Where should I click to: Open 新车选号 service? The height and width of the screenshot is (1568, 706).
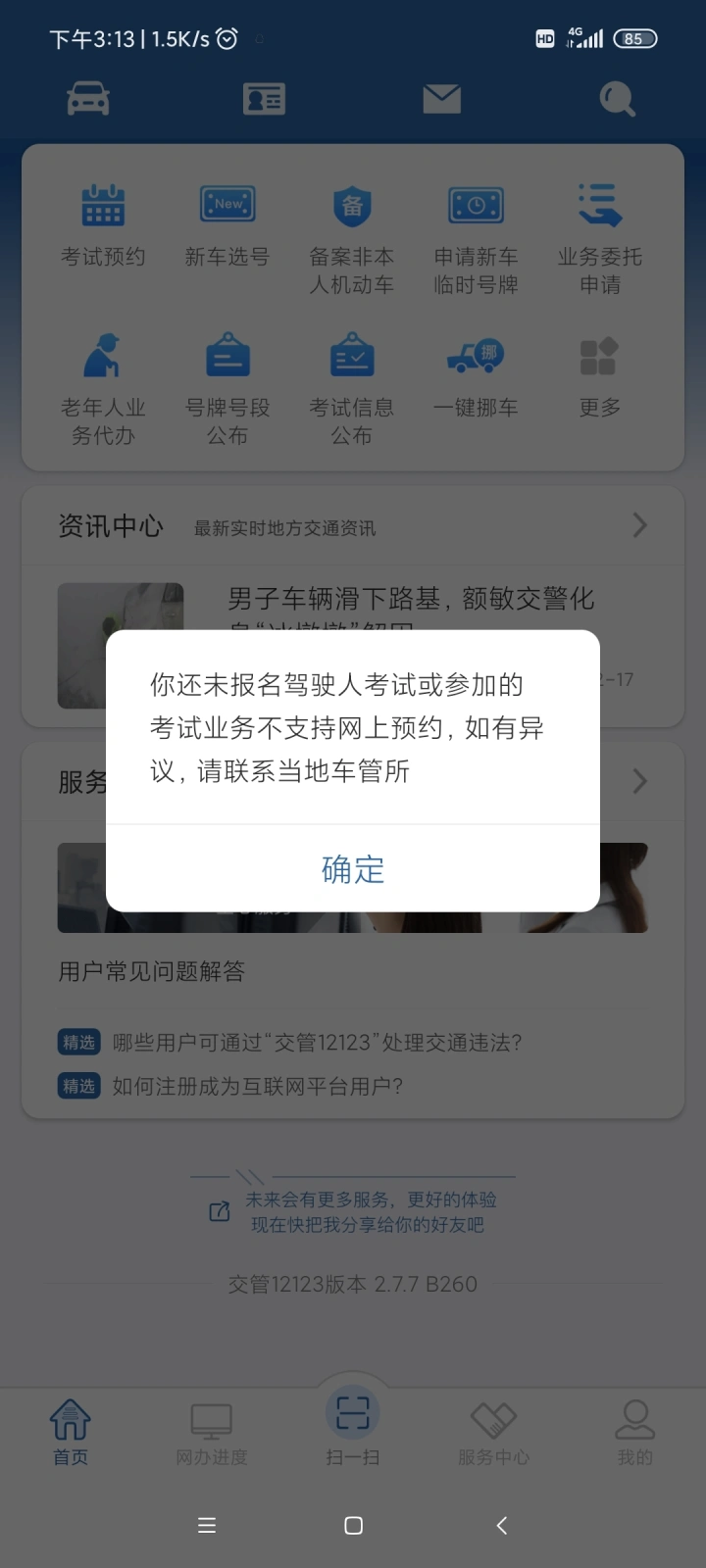point(227,226)
